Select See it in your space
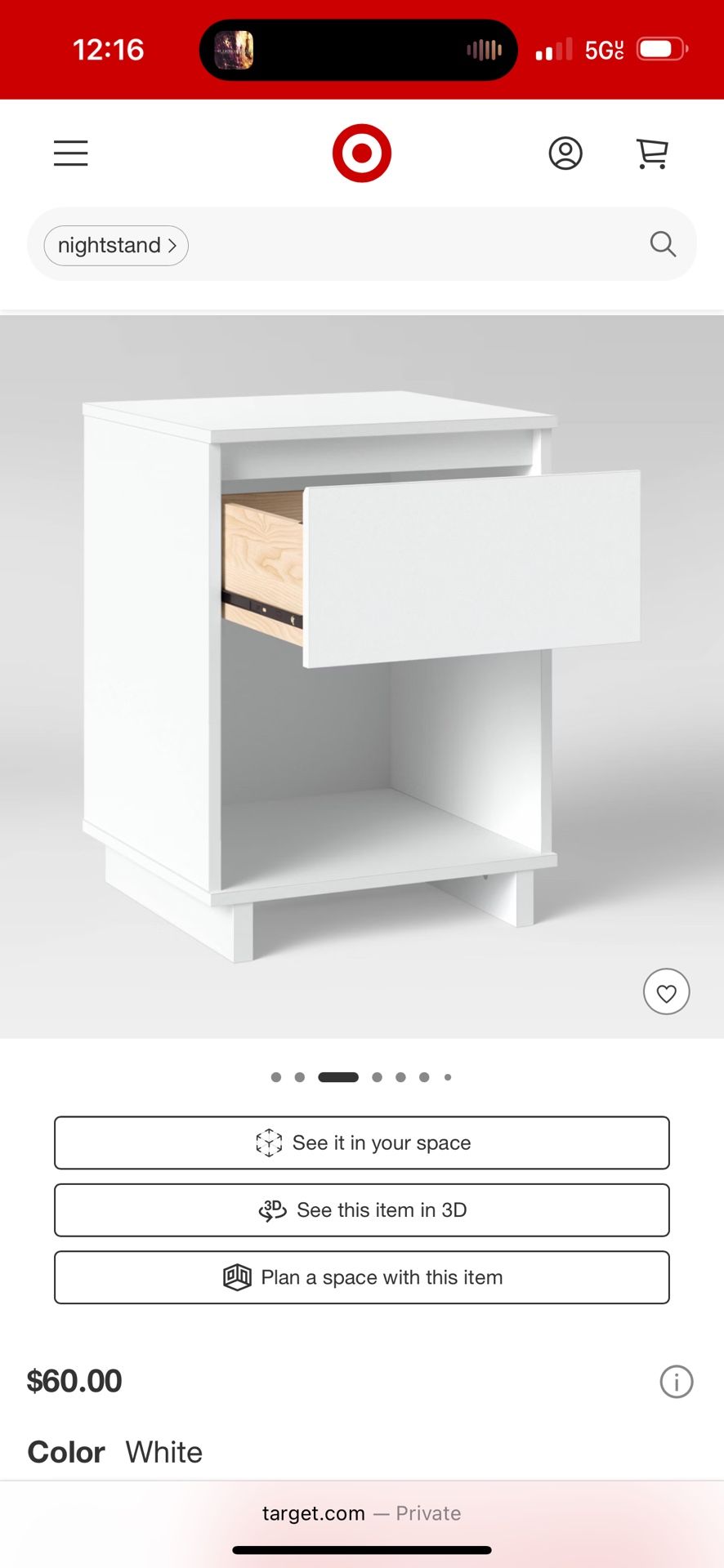The image size is (724, 1568). click(x=361, y=1143)
